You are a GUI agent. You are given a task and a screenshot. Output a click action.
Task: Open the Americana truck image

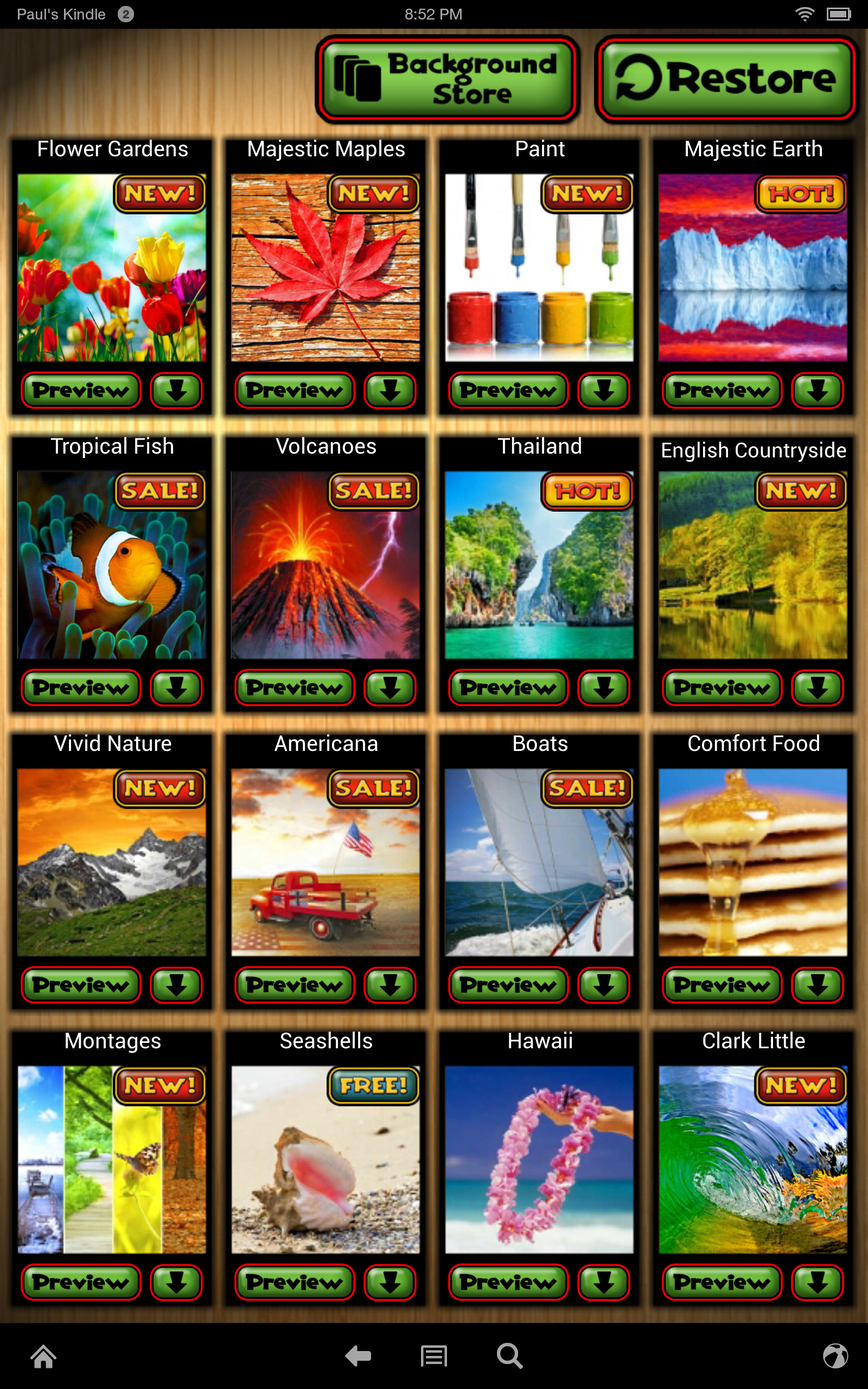click(325, 862)
